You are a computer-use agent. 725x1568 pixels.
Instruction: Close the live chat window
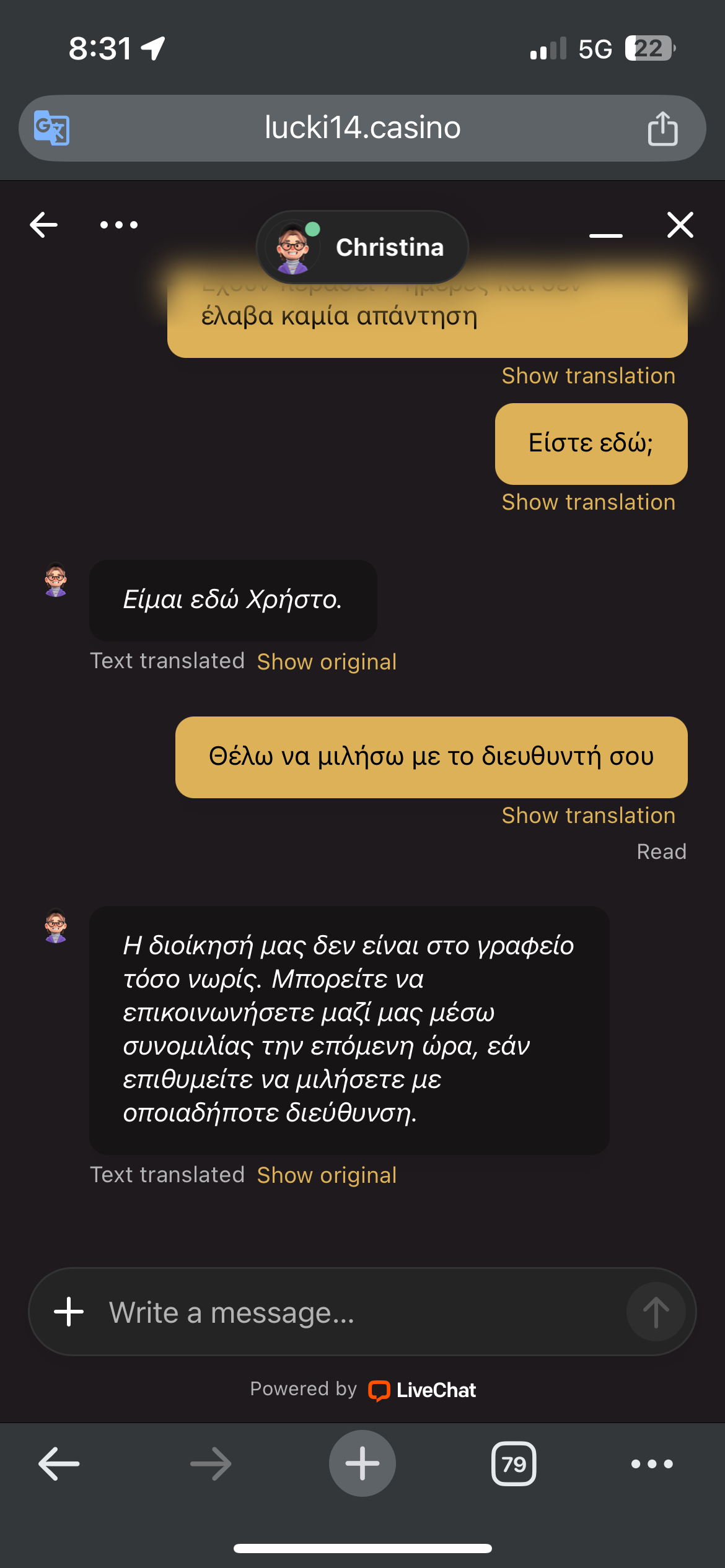pyautogui.click(x=680, y=225)
